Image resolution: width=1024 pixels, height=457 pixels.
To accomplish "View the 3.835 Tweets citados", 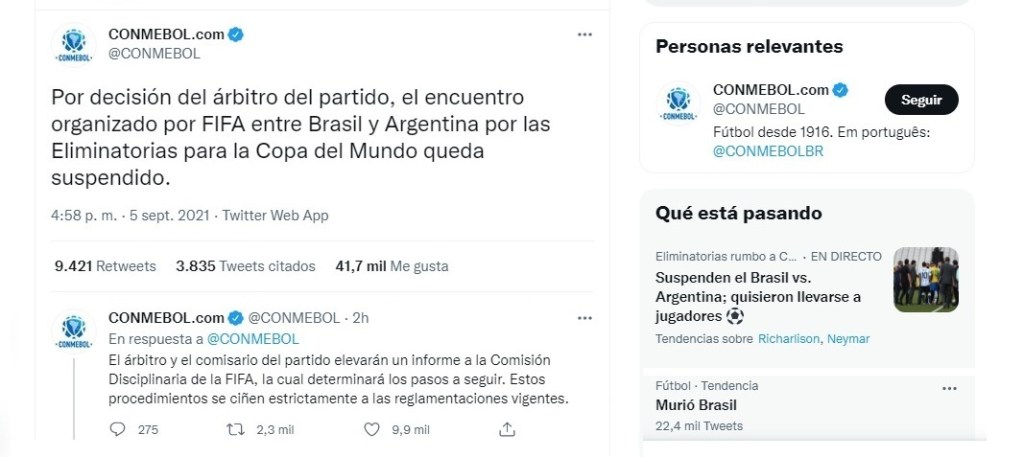I will pyautogui.click(x=245, y=266).
